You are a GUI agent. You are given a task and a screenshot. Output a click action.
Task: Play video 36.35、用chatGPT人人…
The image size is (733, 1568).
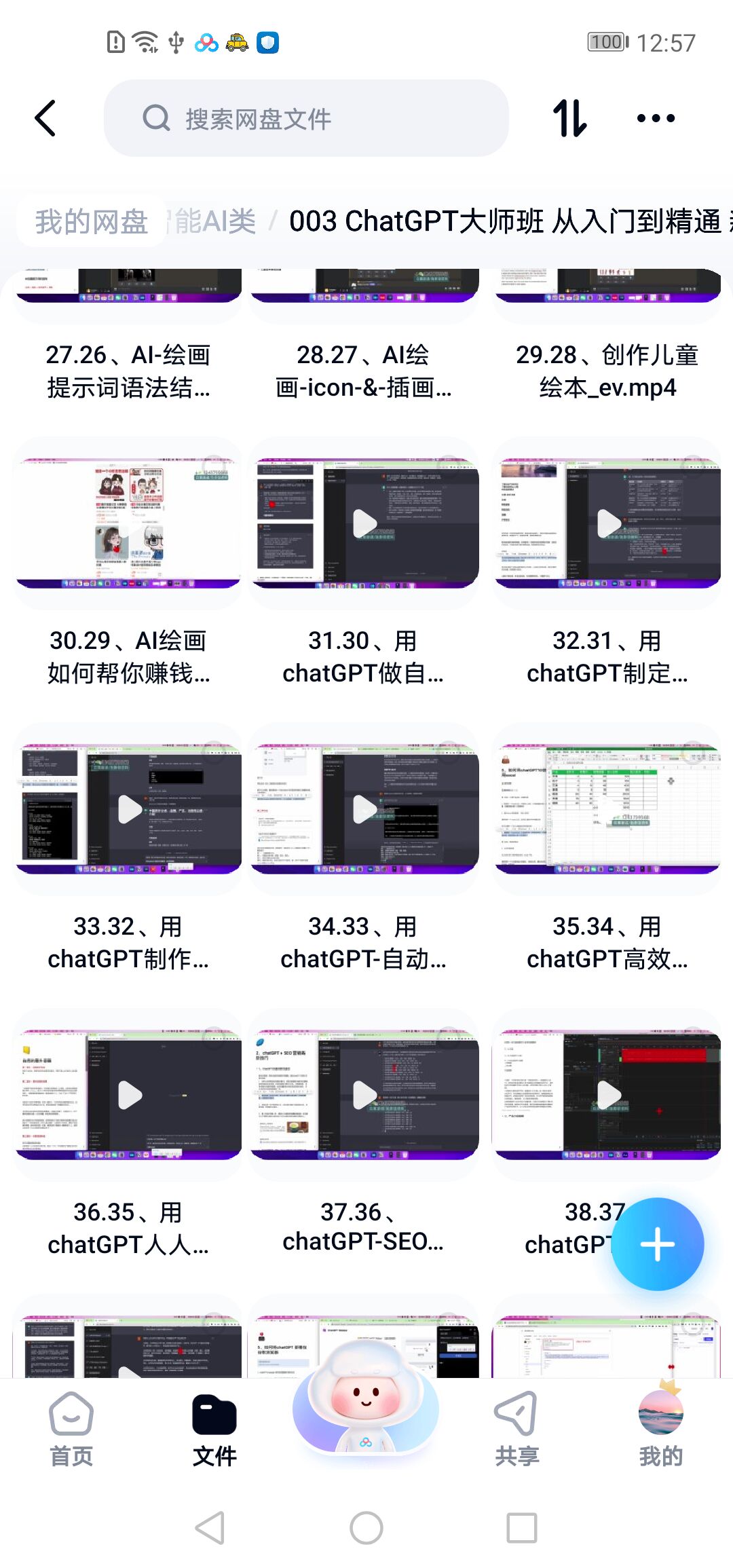[129, 1095]
